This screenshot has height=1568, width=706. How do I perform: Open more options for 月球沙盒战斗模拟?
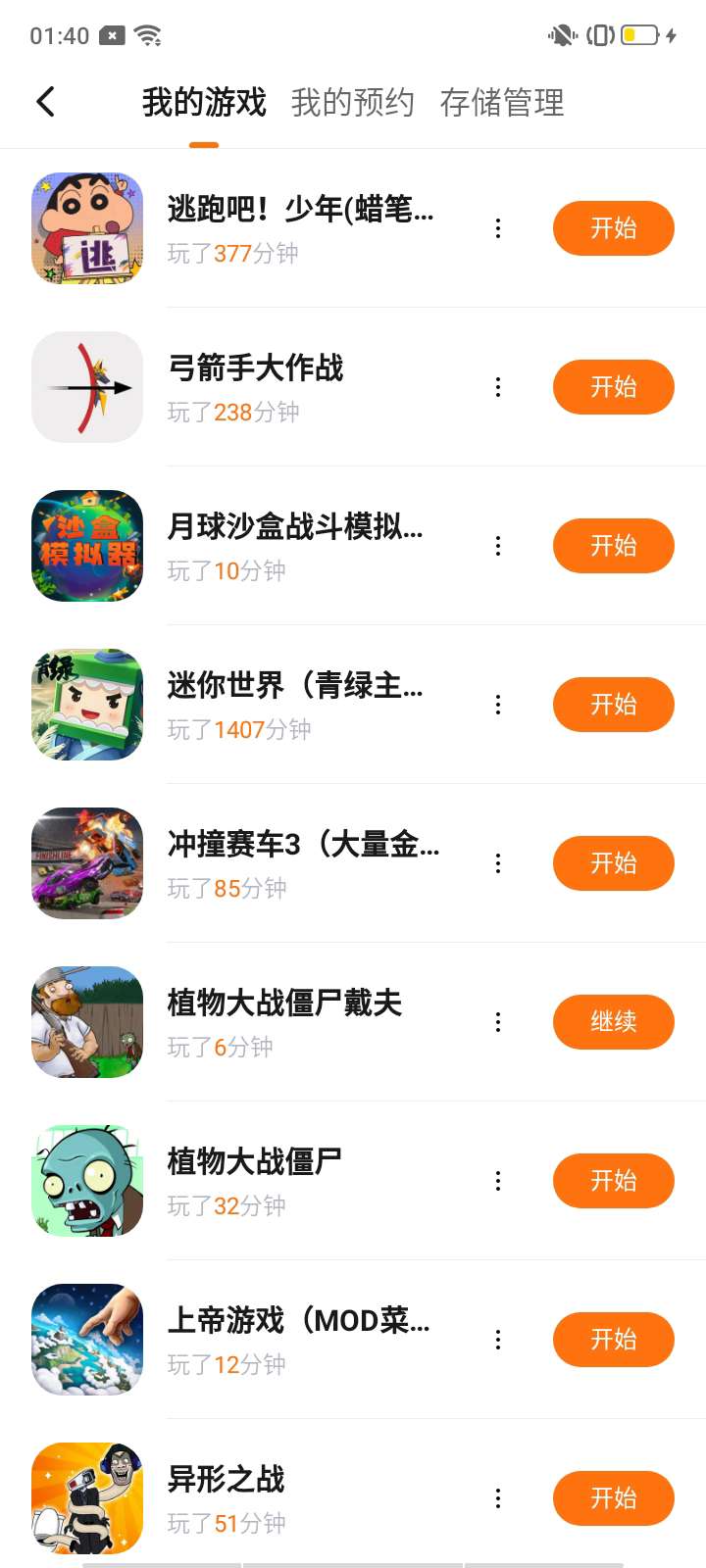pos(498,546)
